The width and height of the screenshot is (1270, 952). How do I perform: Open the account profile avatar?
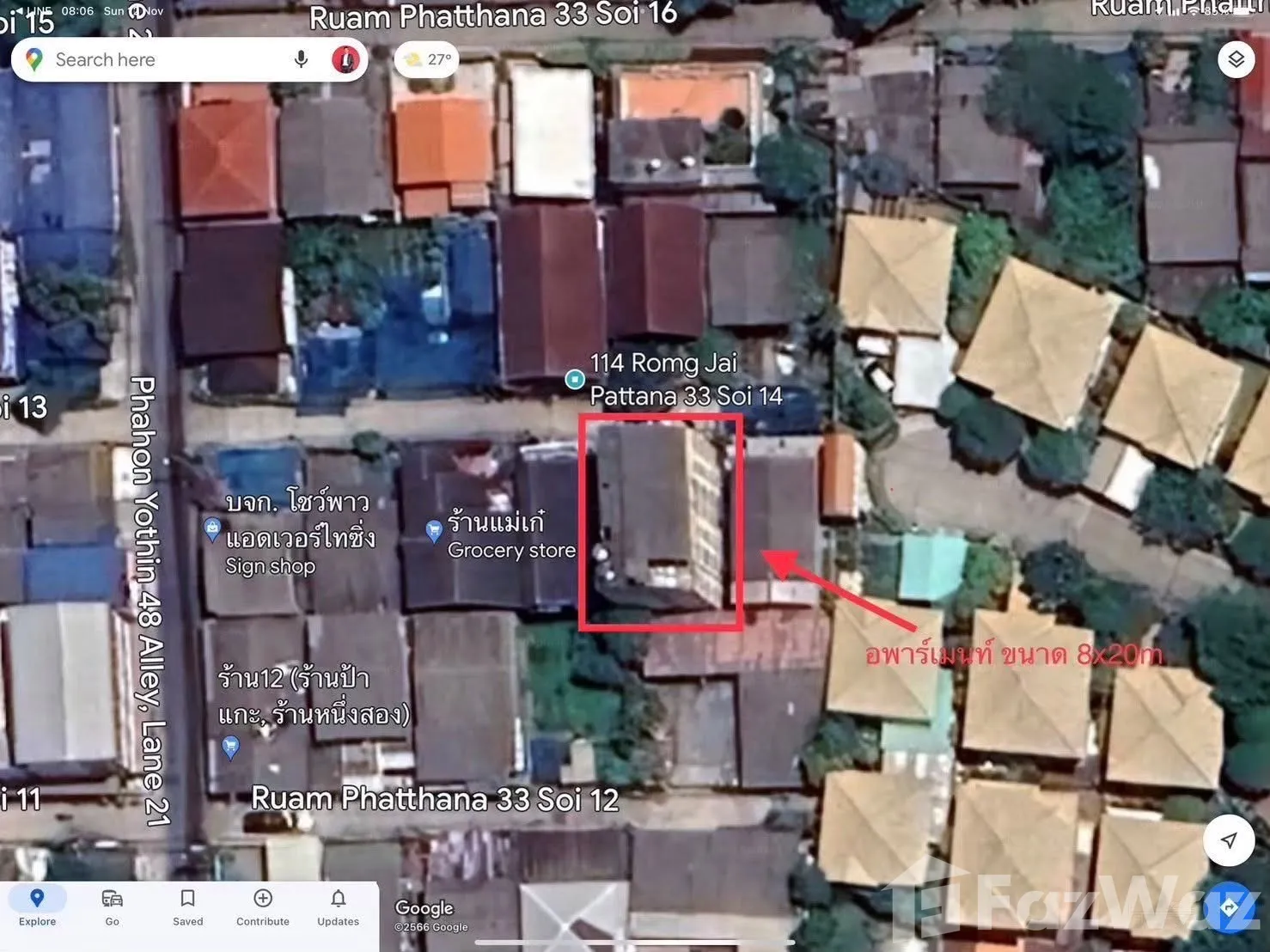345,59
